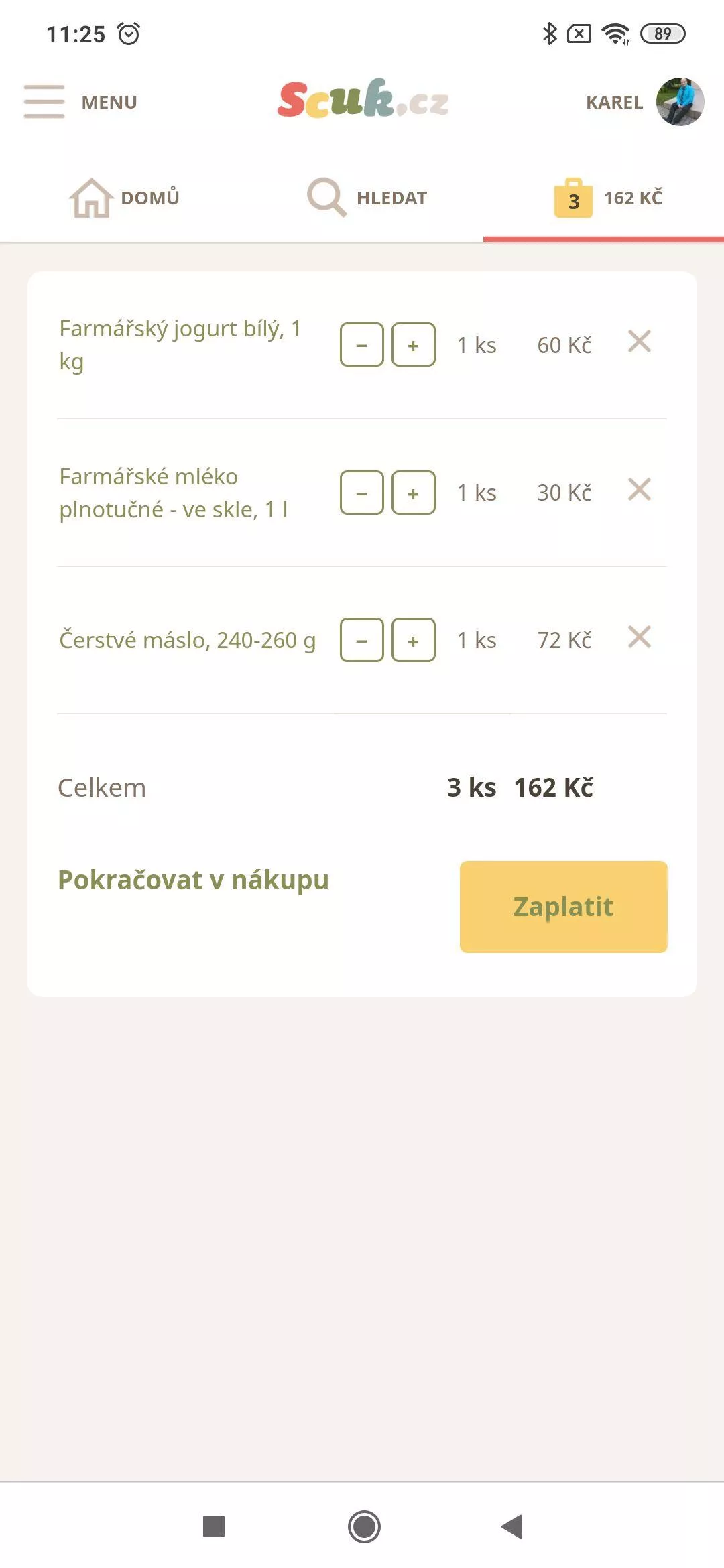This screenshot has width=724, height=1568.
Task: Tap the Zaplatit button
Action: (564, 907)
